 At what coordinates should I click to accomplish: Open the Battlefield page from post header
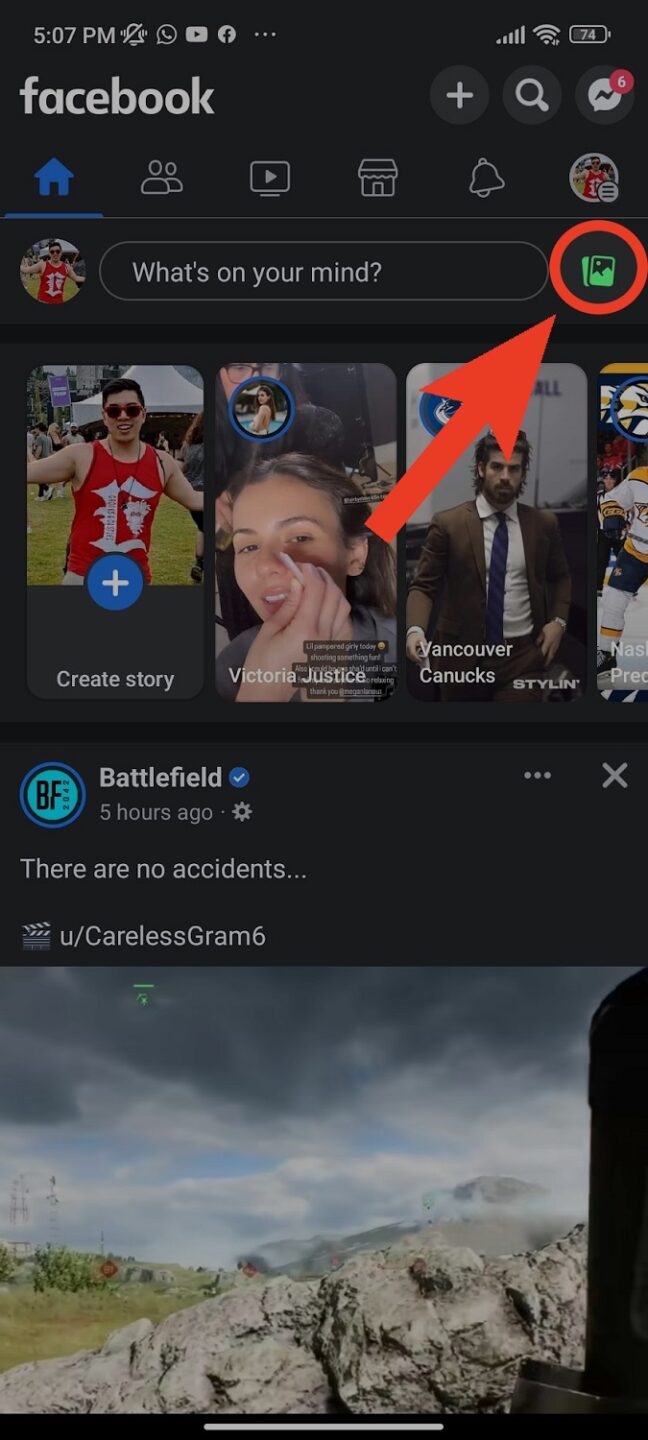(160, 777)
